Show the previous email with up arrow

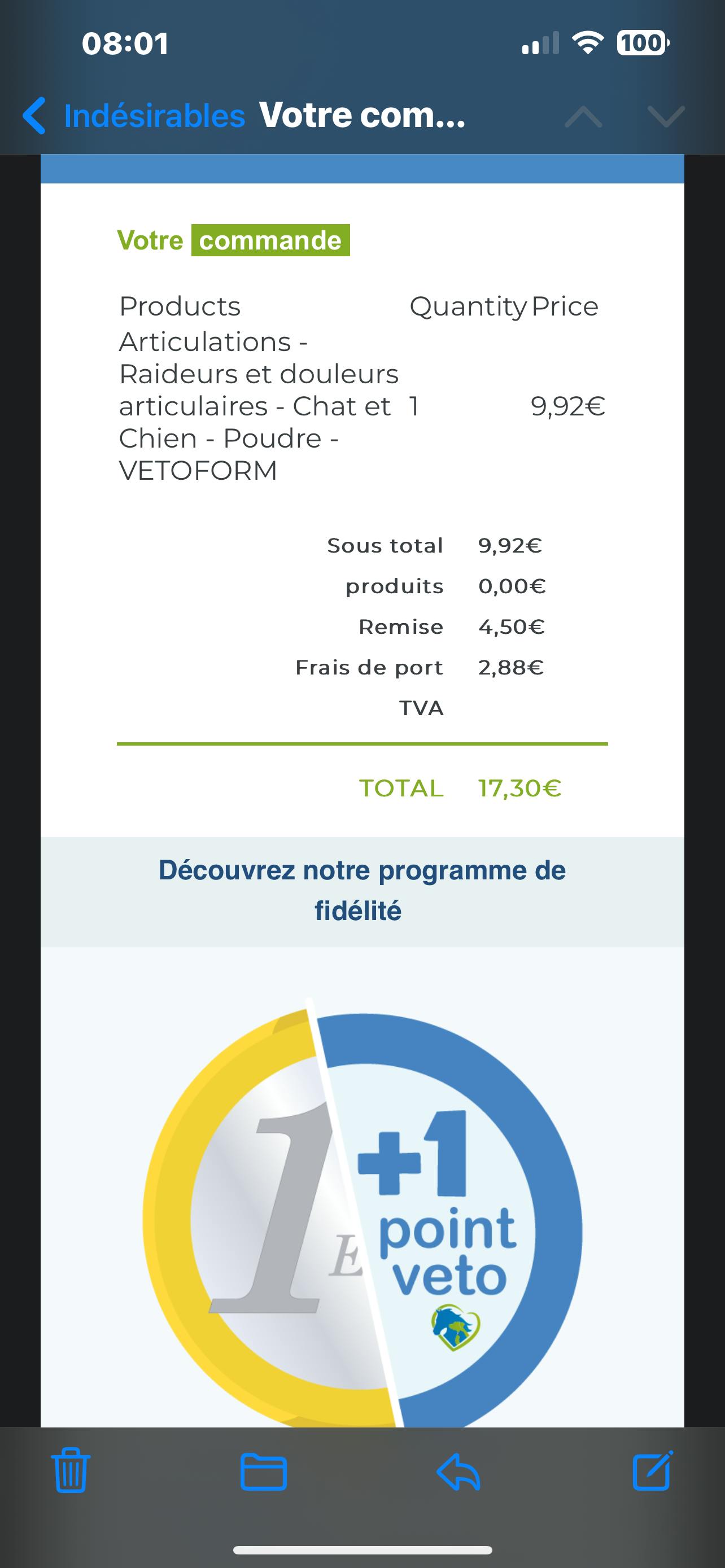pos(583,116)
